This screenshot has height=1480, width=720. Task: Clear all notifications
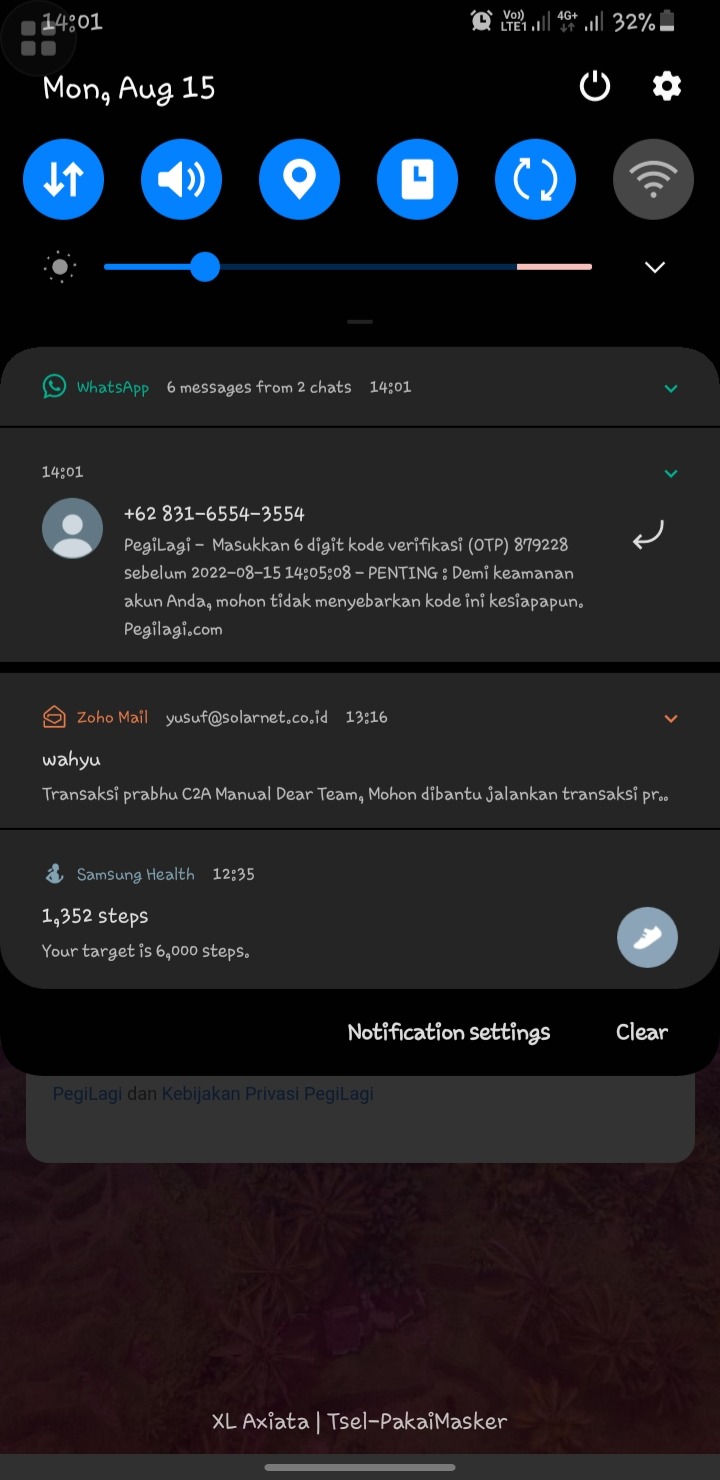pos(641,1032)
